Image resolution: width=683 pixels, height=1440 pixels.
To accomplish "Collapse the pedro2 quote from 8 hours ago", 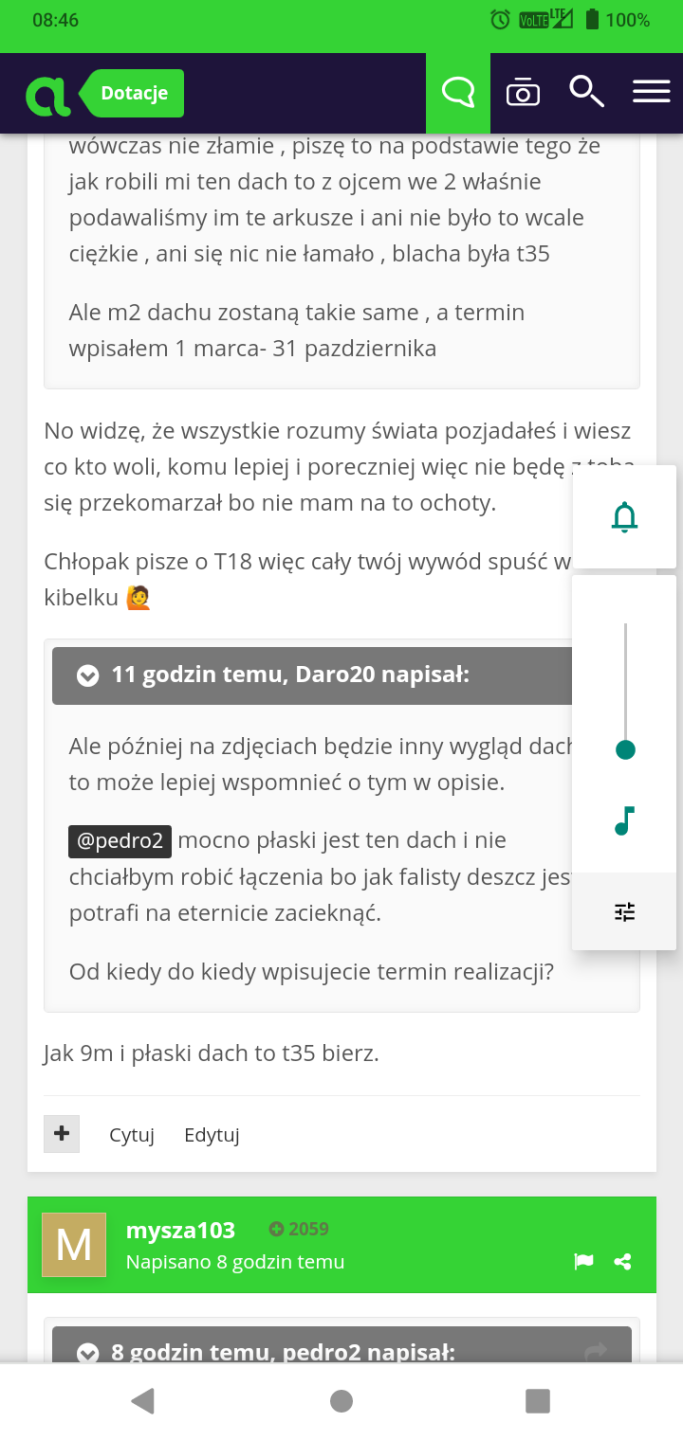I will tap(88, 1352).
